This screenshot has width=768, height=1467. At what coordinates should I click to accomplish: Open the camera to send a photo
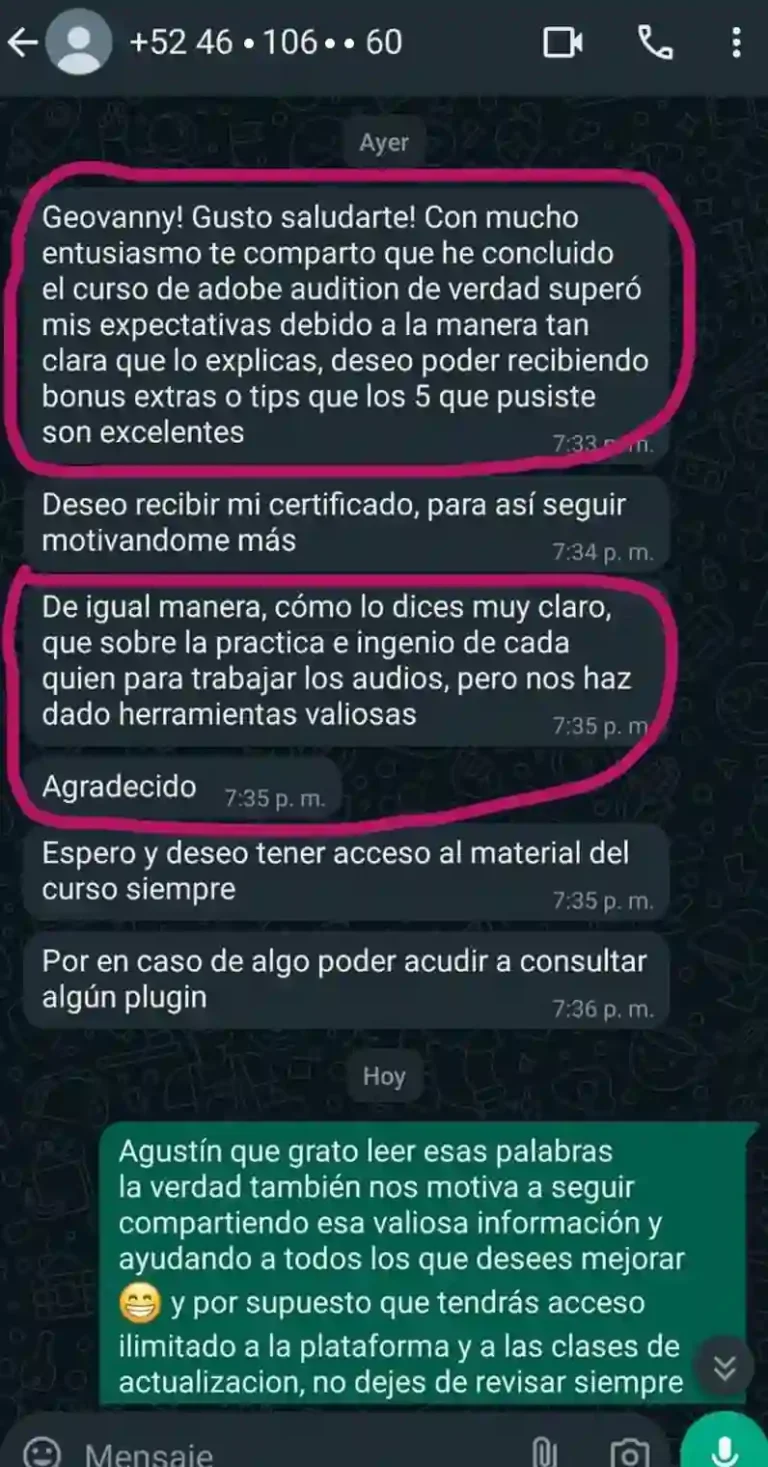(628, 1452)
